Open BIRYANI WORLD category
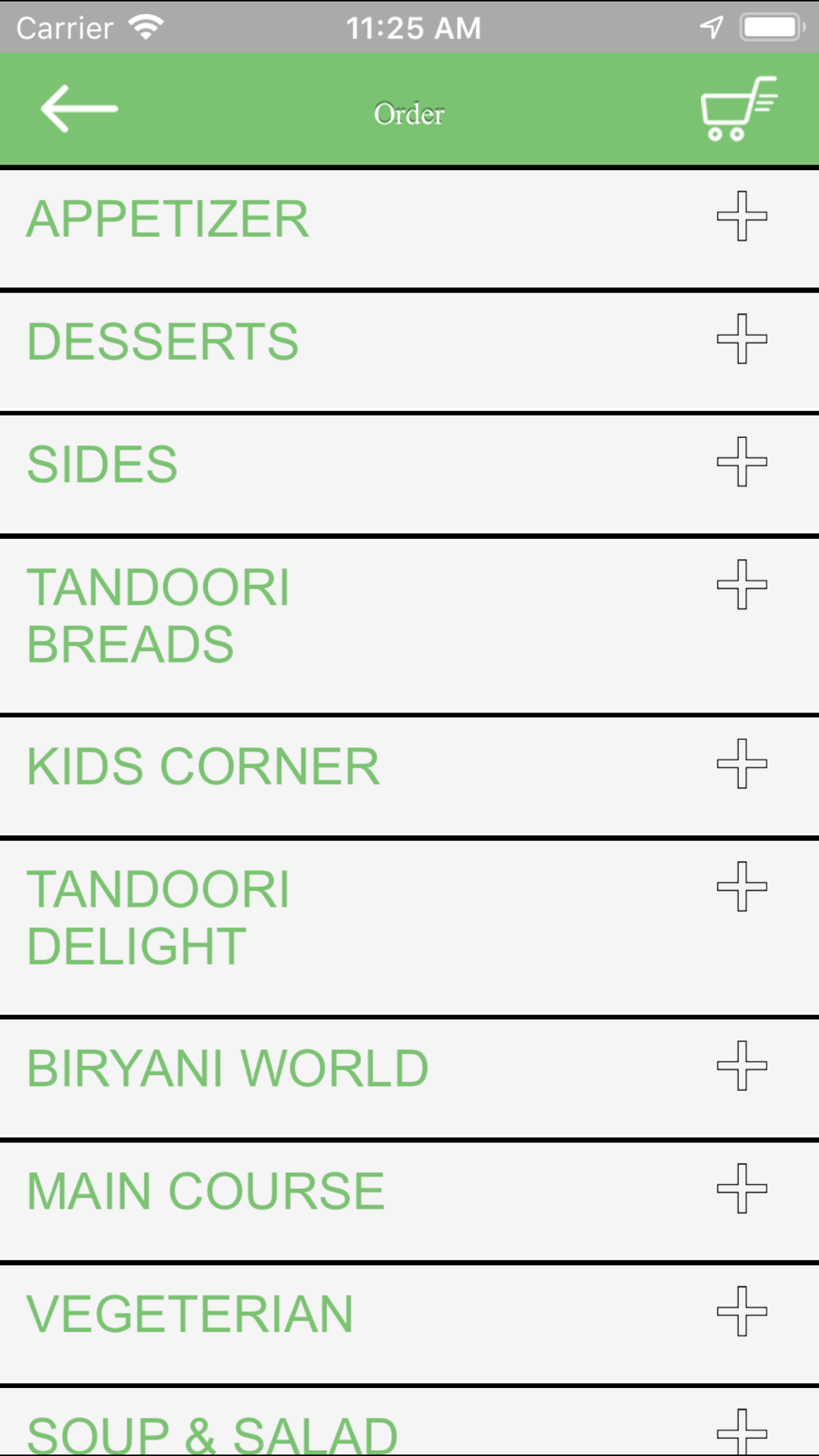819x1456 pixels. click(x=409, y=1078)
